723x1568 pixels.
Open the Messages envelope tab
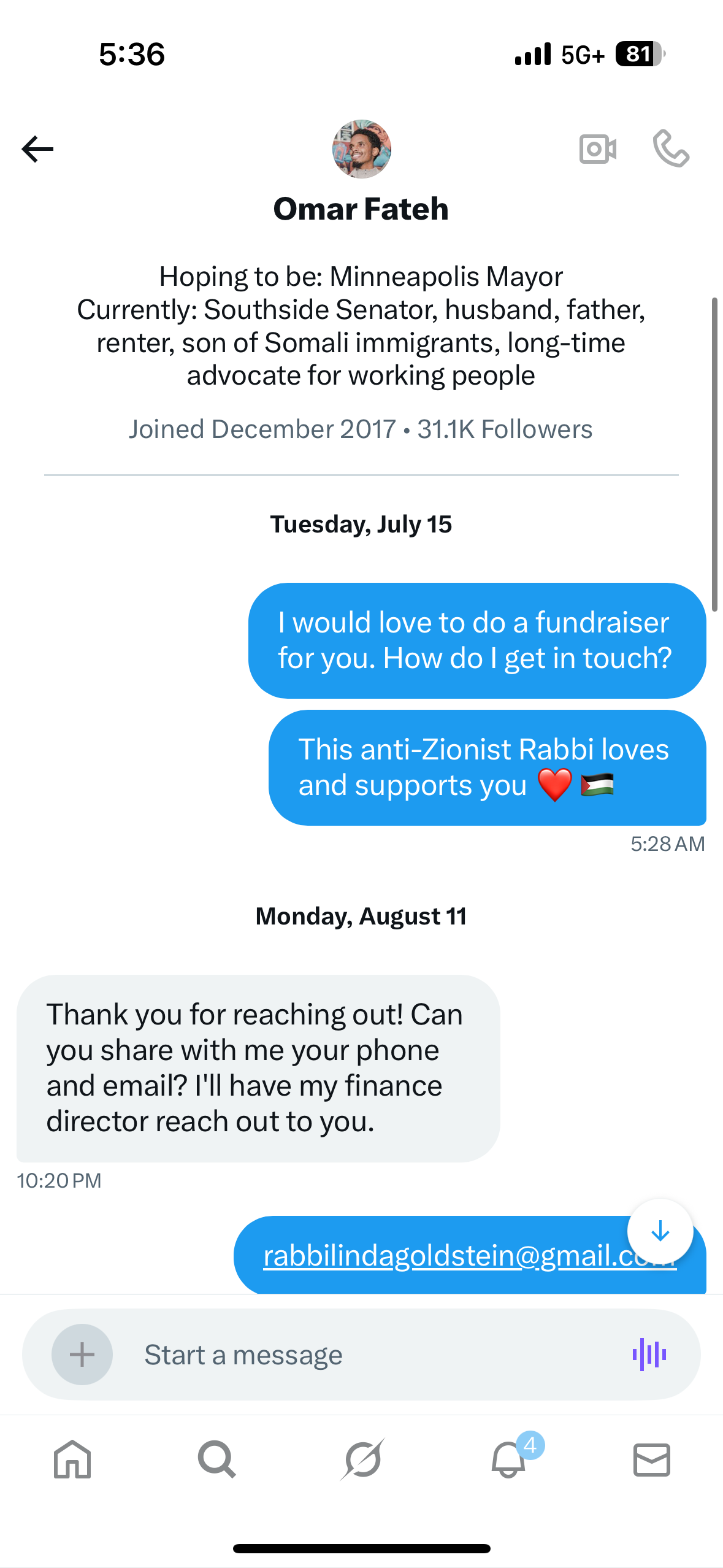click(651, 1459)
